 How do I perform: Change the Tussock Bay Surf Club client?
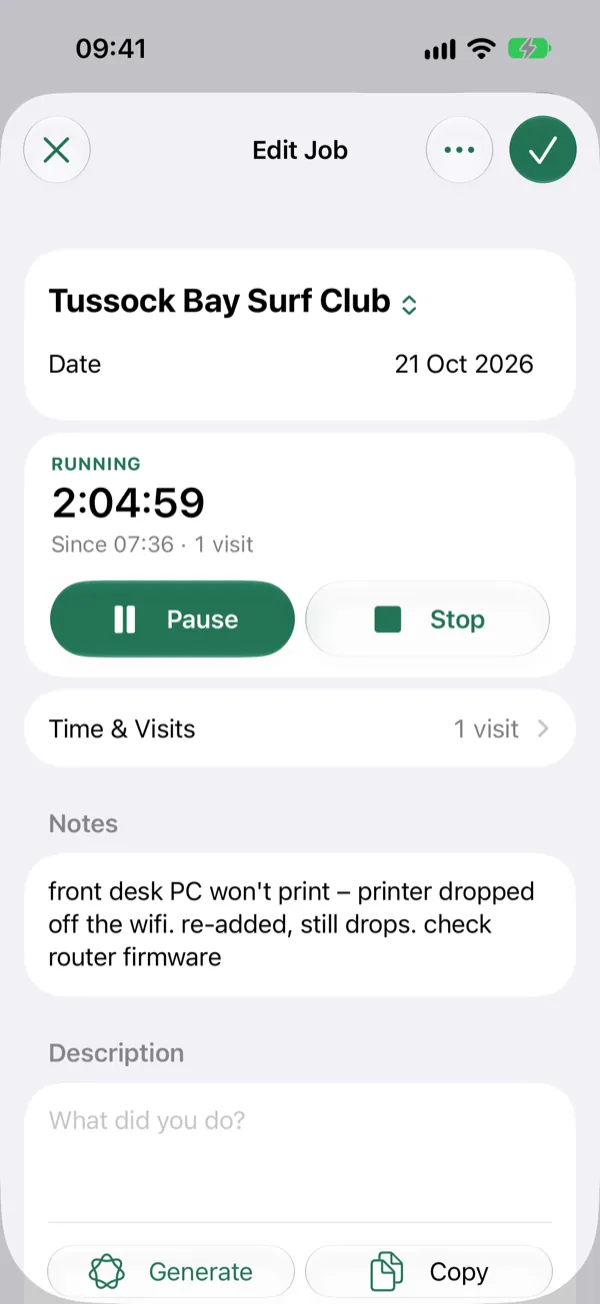pyautogui.click(x=233, y=301)
